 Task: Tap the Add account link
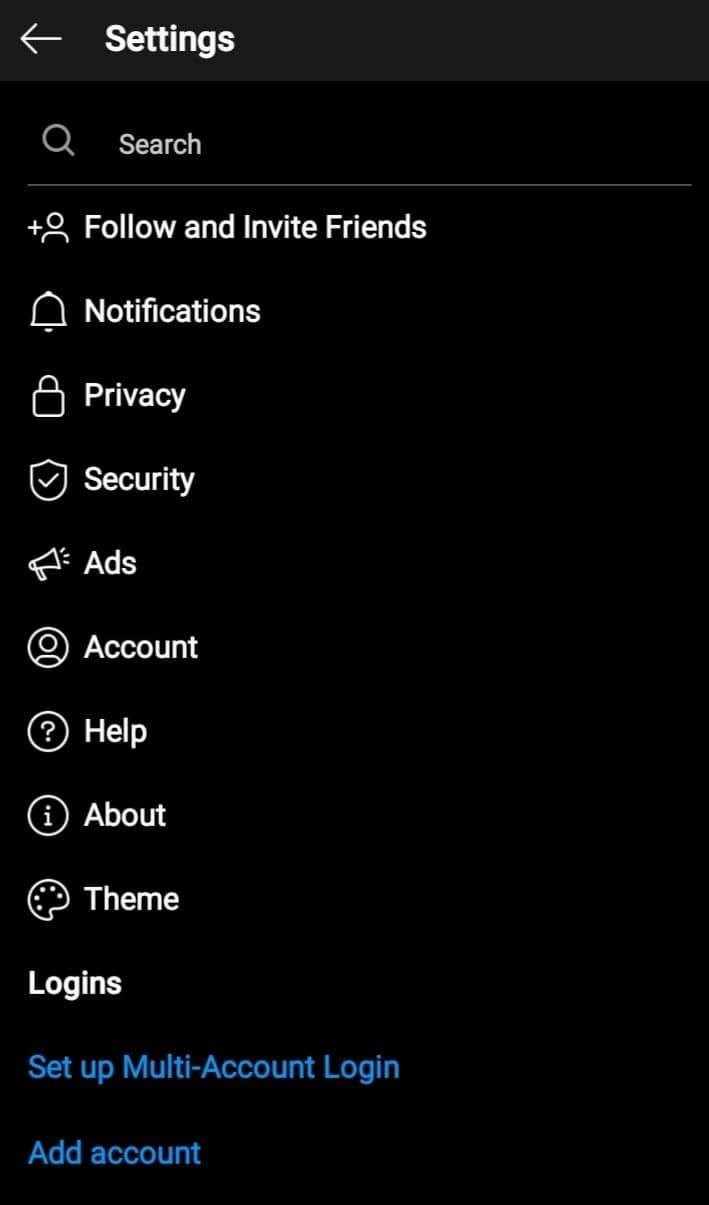coord(115,1152)
